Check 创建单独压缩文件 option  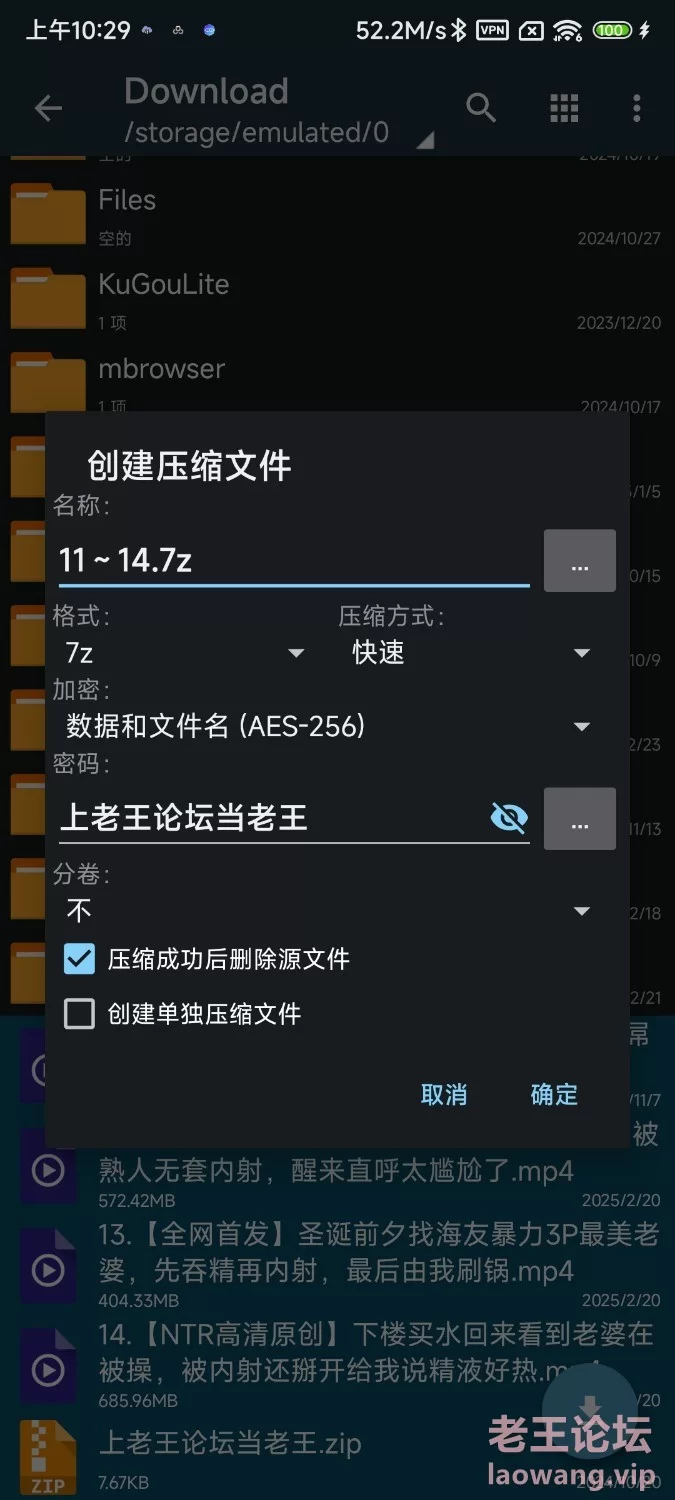[79, 1014]
